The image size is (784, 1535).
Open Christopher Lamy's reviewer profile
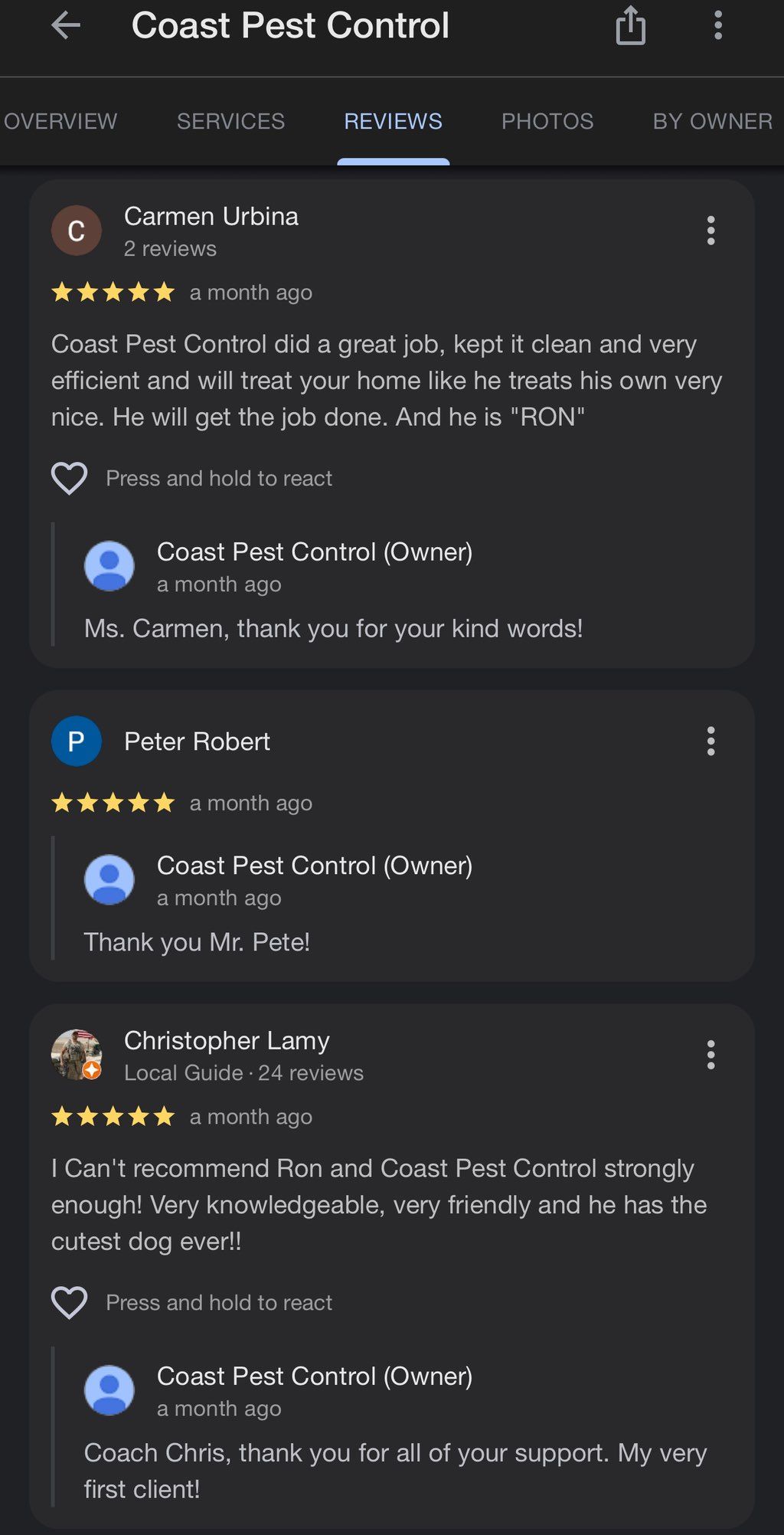coord(227,1041)
